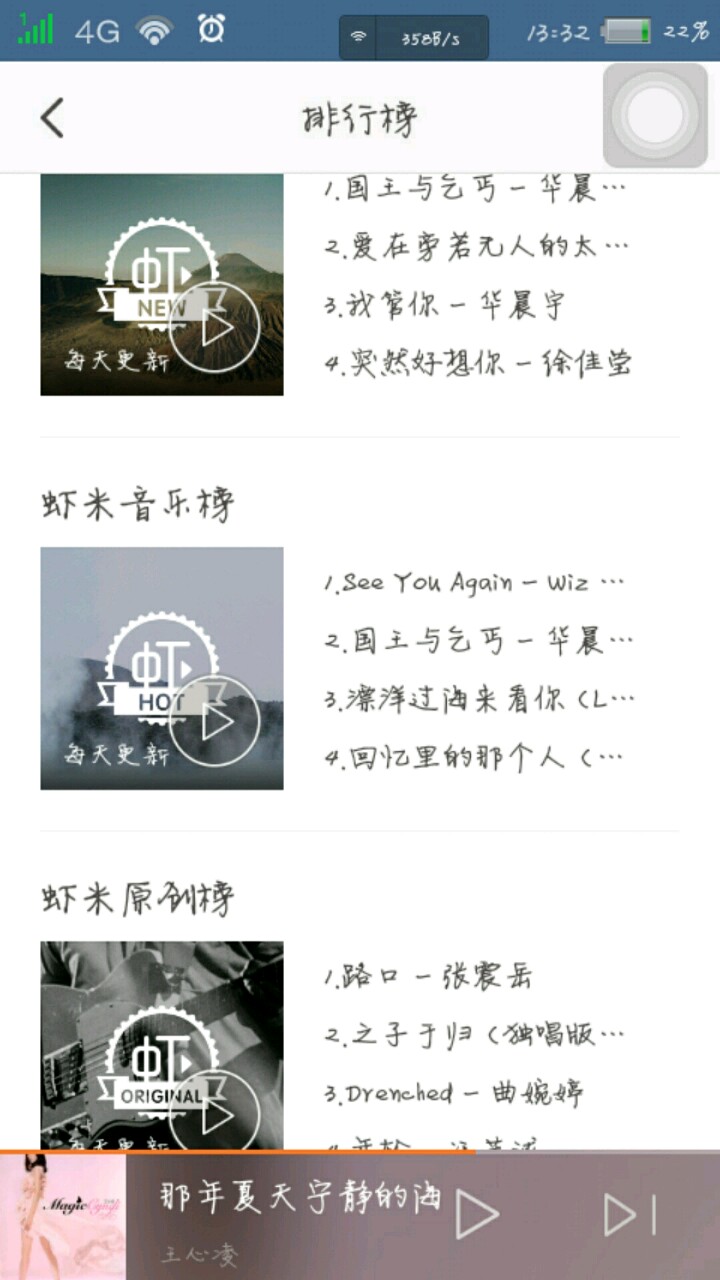Viewport: 720px width, 1280px height.
Task: Open 爱在旁若无人的太… in the NEW chart
Action: pos(478,247)
